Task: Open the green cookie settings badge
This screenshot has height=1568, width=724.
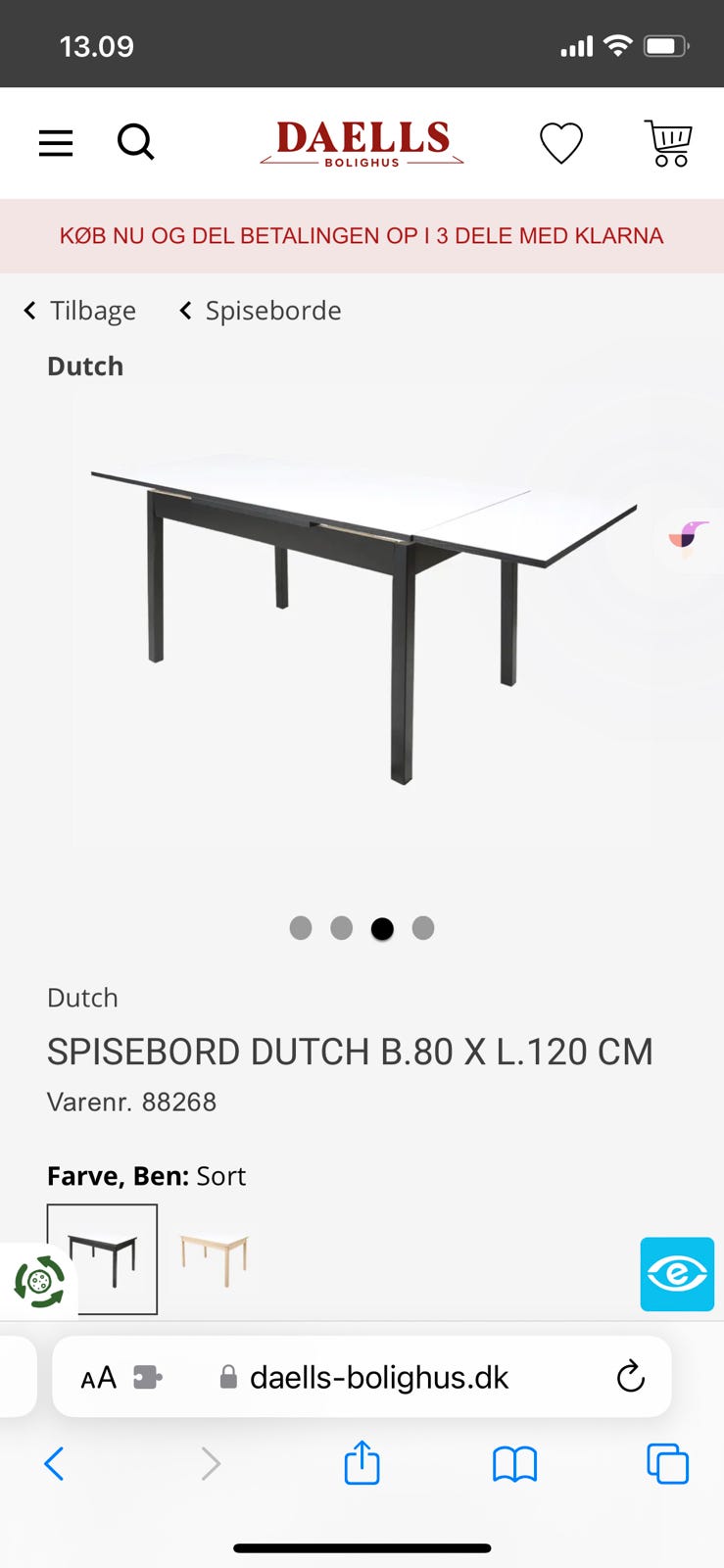Action: click(39, 1282)
